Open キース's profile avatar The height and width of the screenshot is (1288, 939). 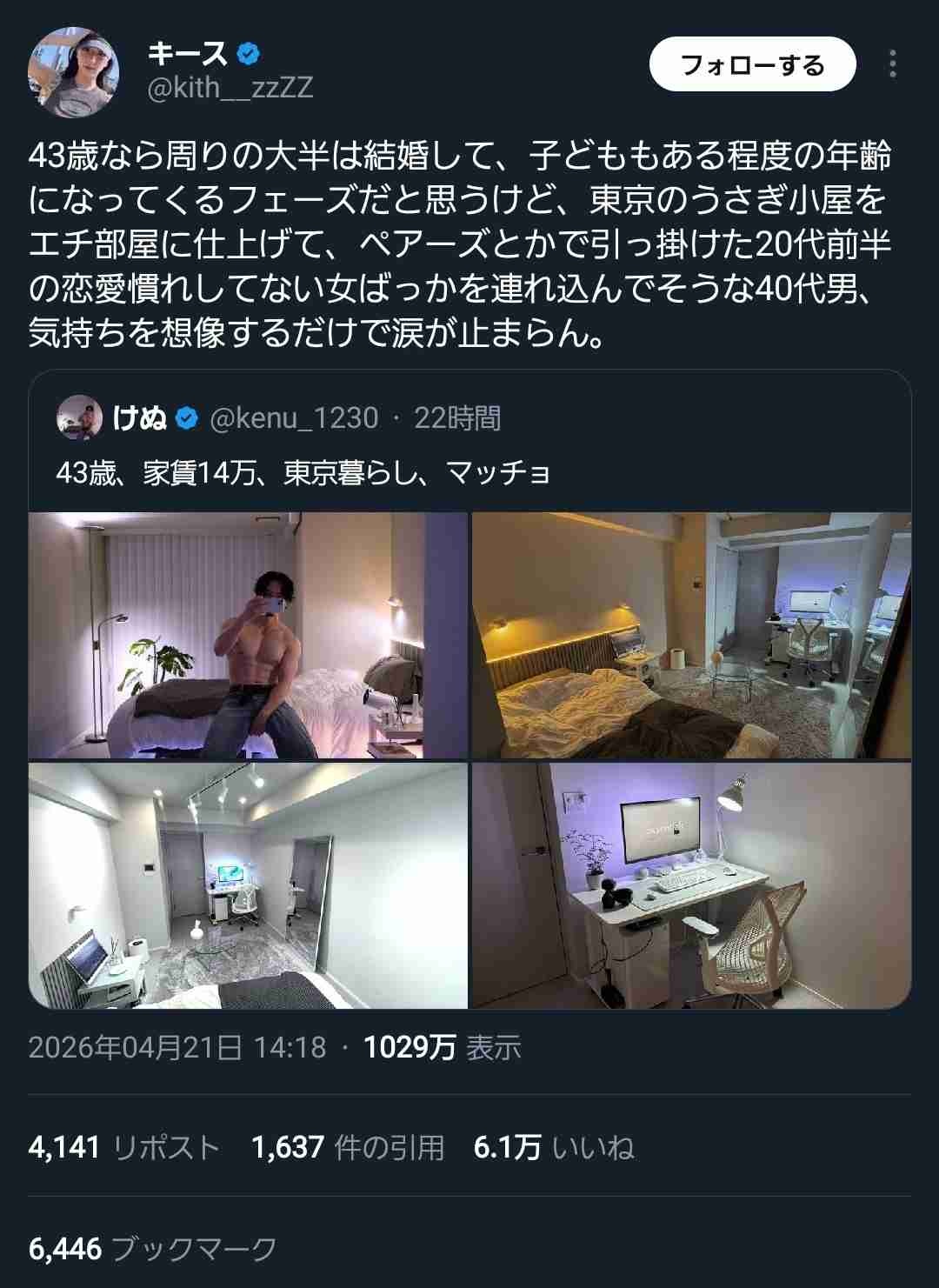click(x=74, y=71)
